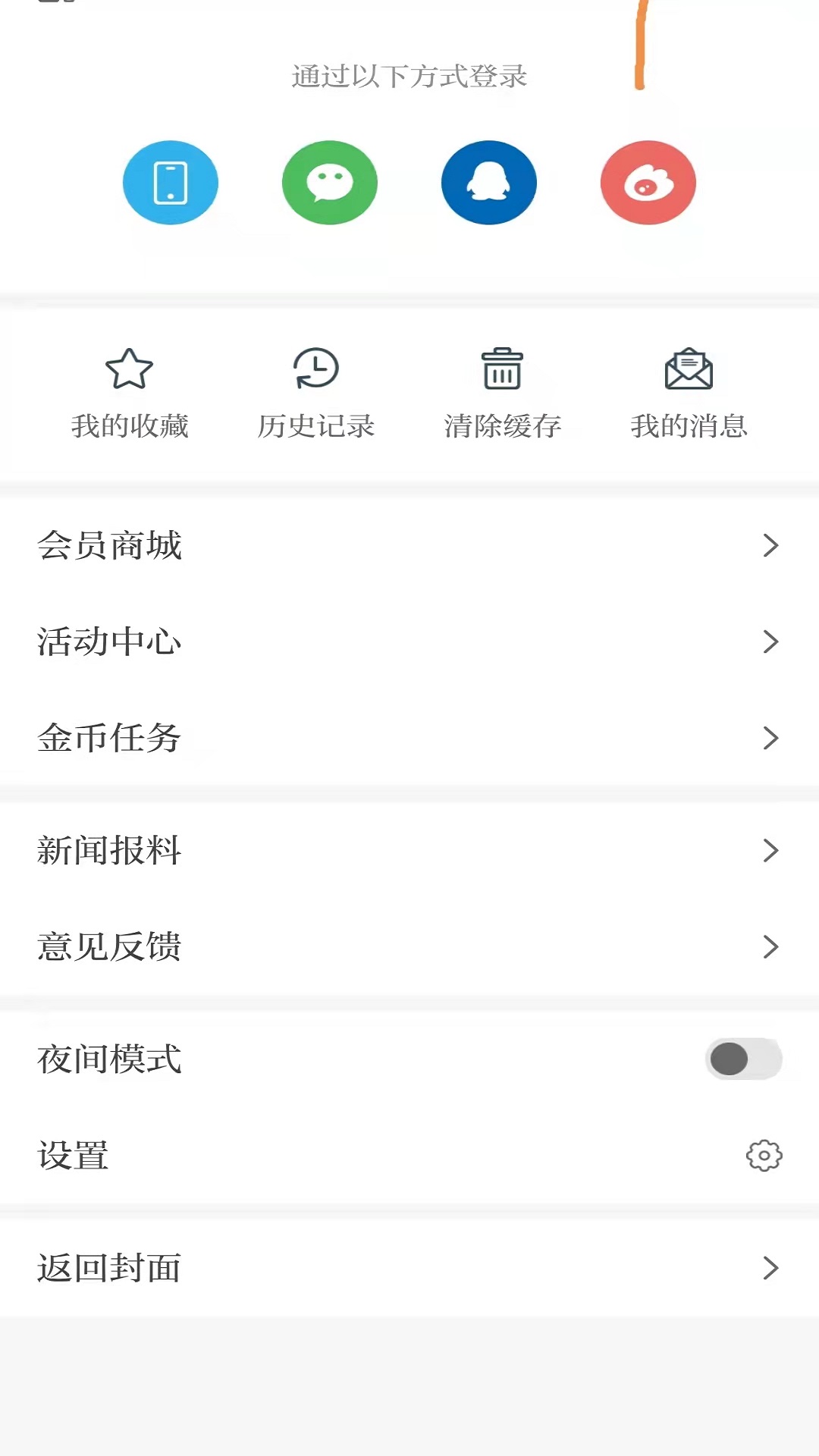Tap the 通过以下方式登录 login prompt text
The image size is (819, 1456).
[x=409, y=77]
